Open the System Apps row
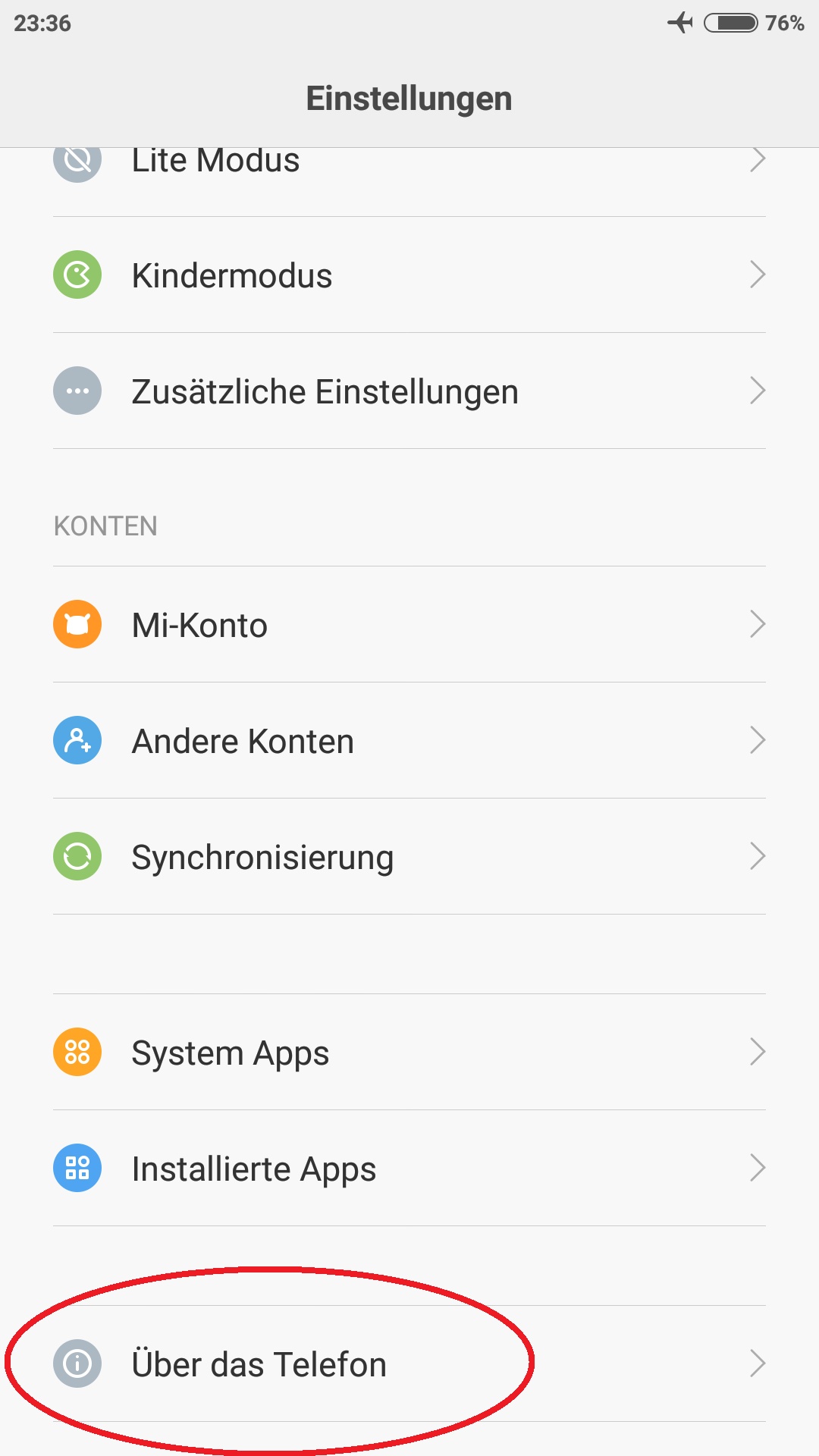Screen dimensions: 819x1456 tap(409, 1052)
